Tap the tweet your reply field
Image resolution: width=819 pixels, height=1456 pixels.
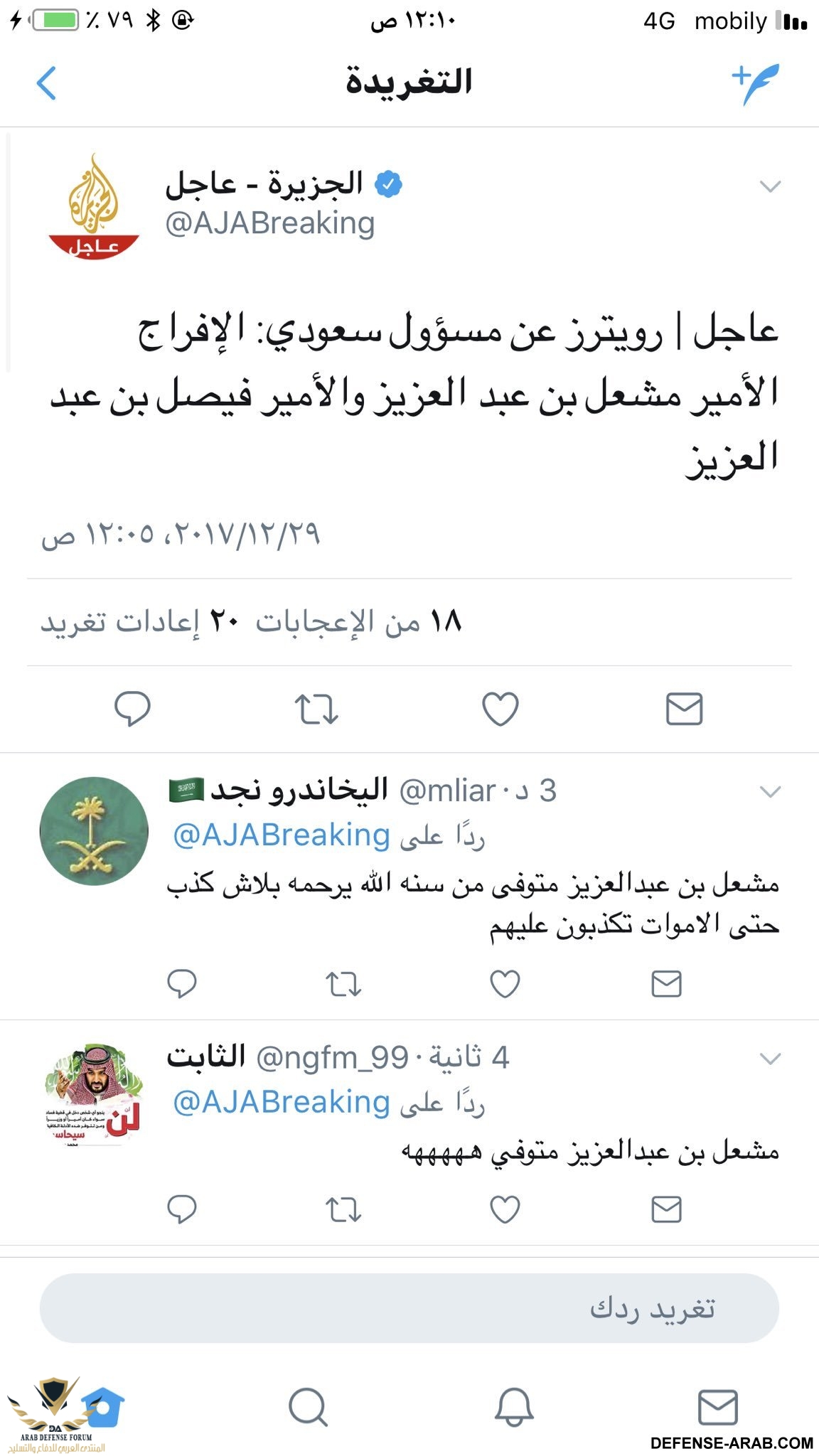coord(409,1309)
